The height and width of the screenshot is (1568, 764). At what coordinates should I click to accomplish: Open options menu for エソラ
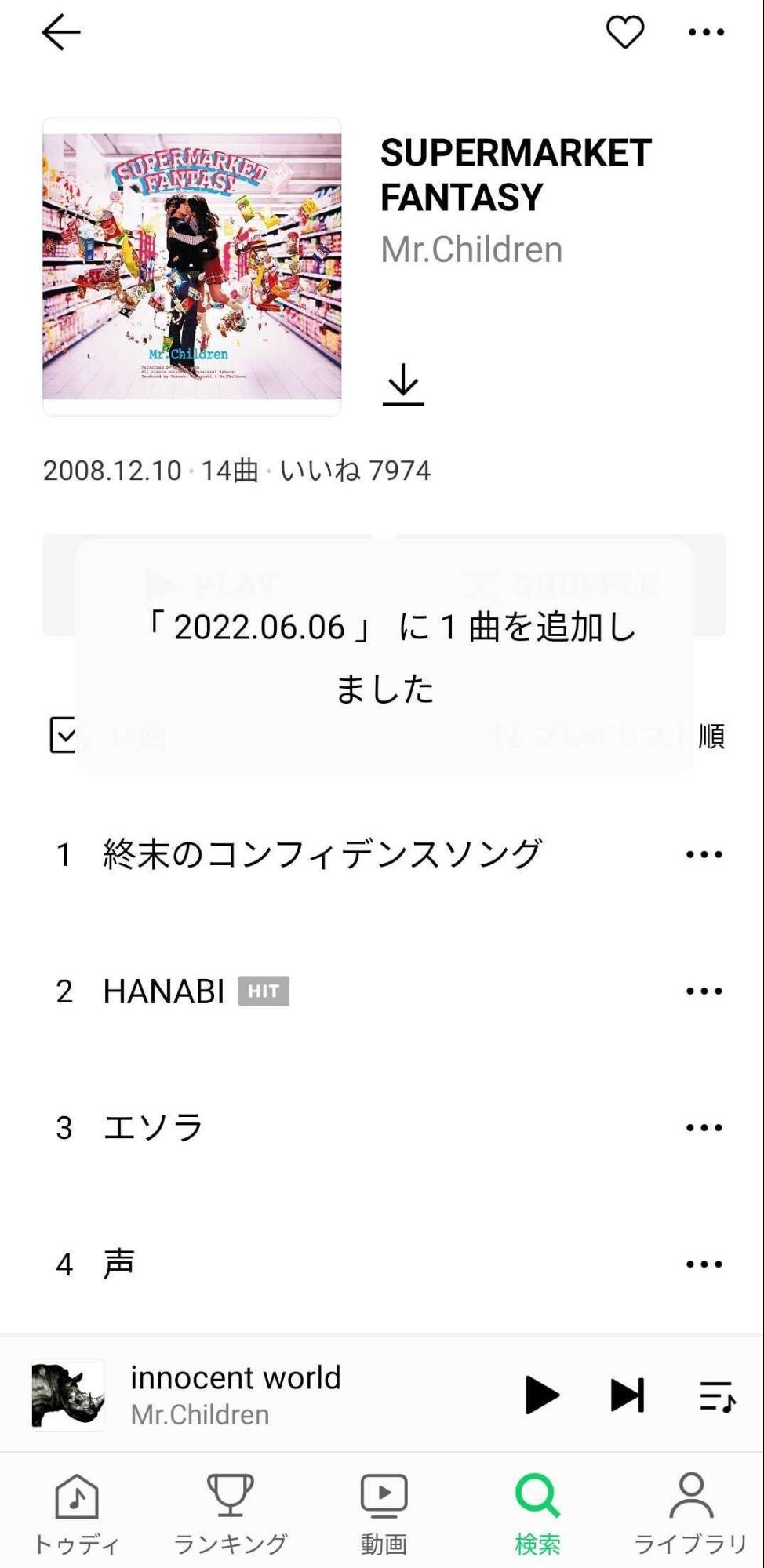pos(702,1126)
